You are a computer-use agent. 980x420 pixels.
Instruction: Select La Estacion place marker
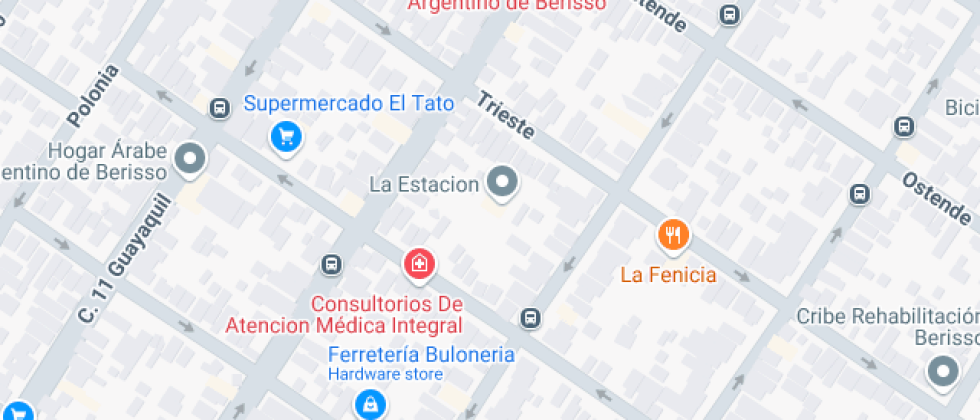click(x=502, y=183)
